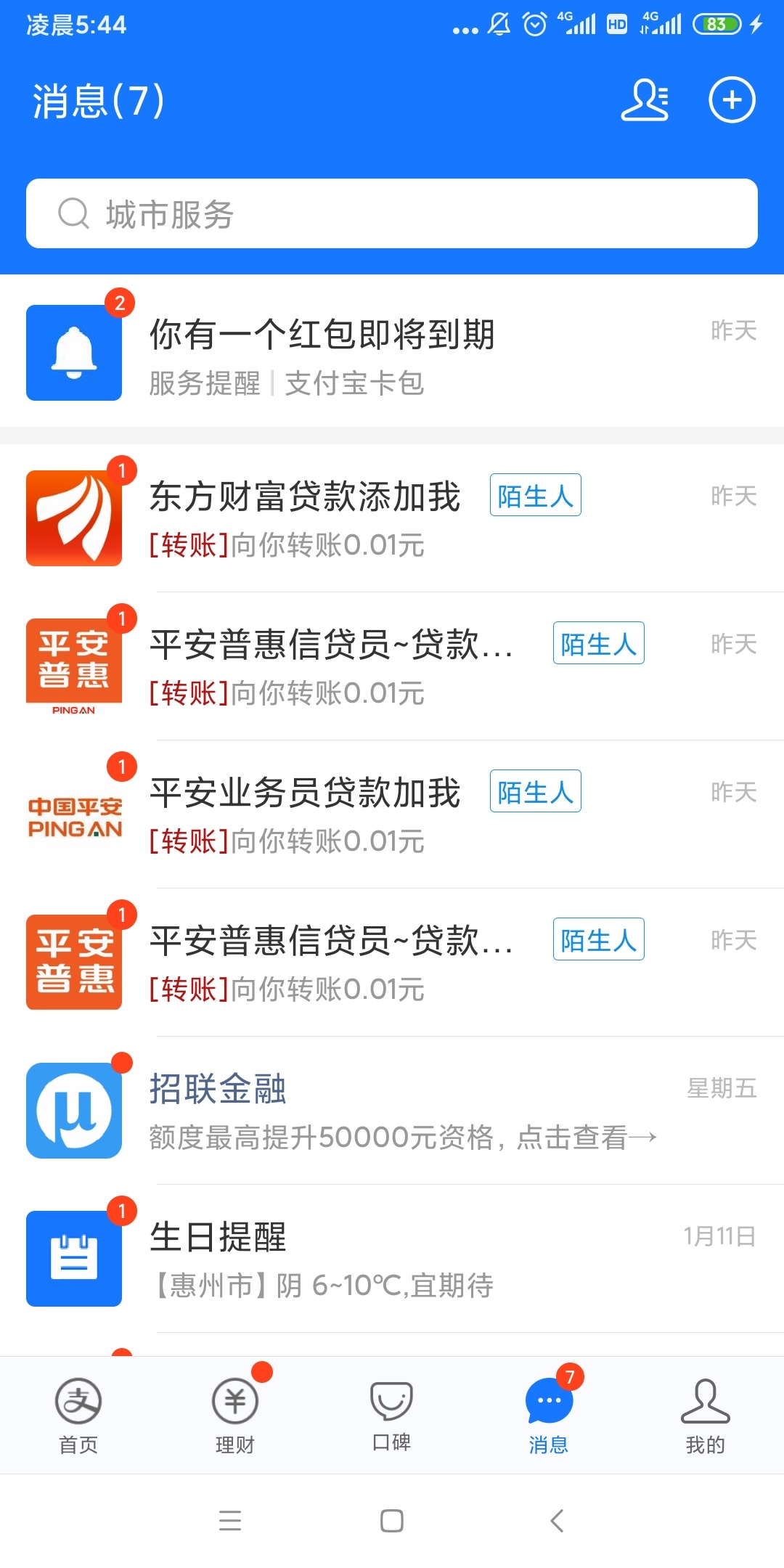784x1568 pixels.
Task: Switch to the 理财 tab
Action: (235, 1416)
